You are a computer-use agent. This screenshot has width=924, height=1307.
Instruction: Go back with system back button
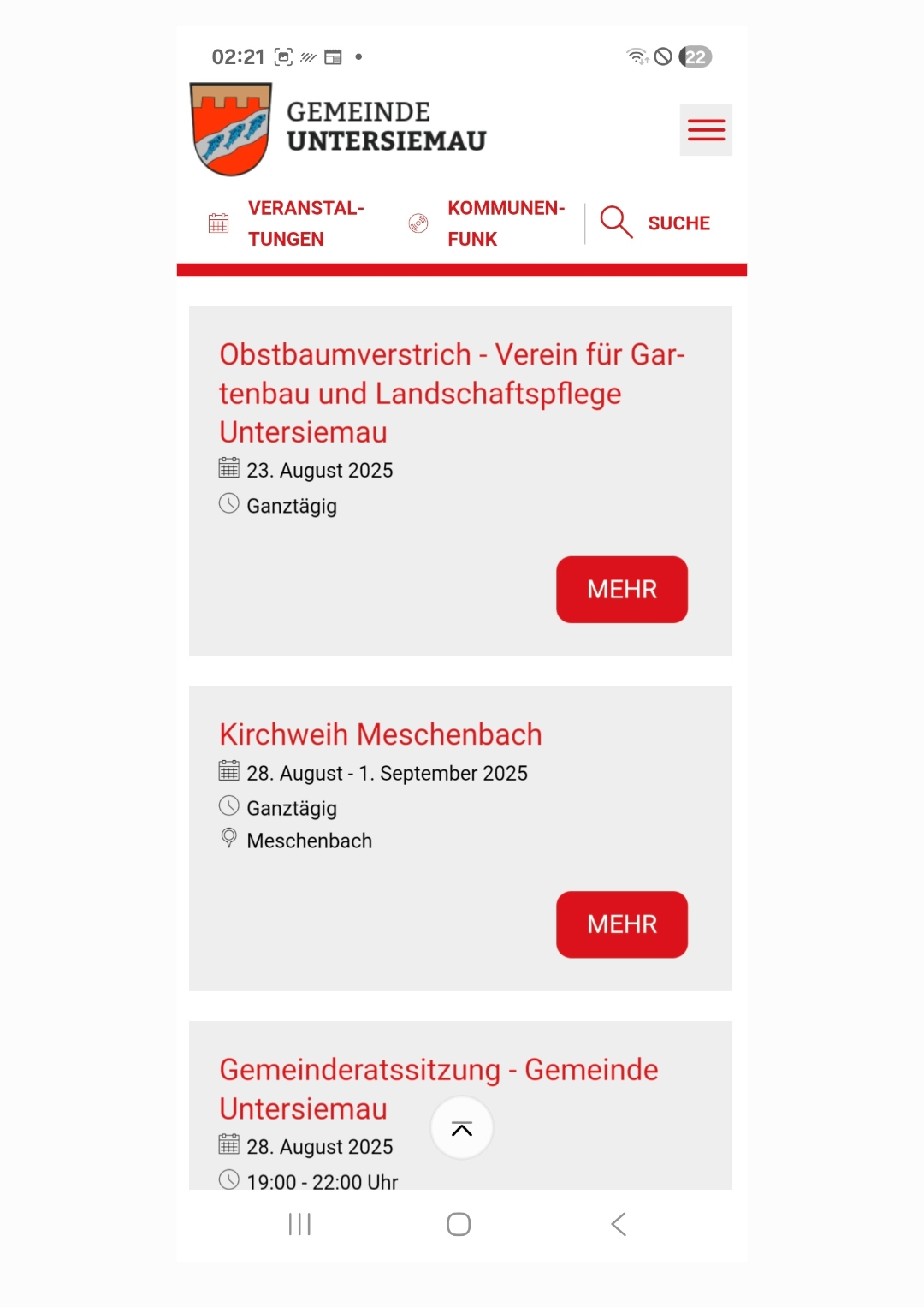619,1224
